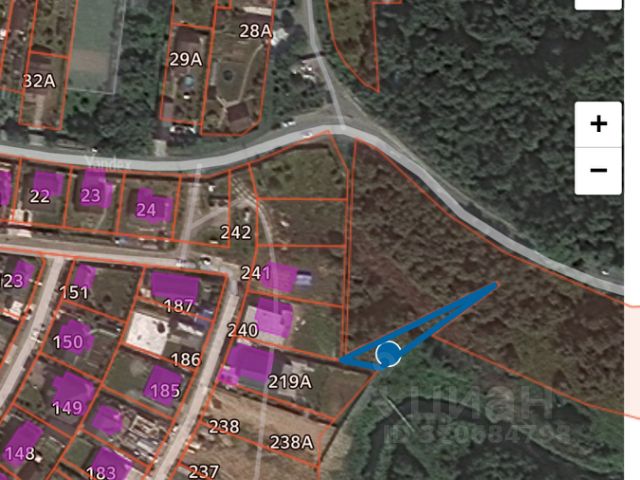The height and width of the screenshot is (480, 640).
Task: Zoom in on the map
Action: [x=598, y=124]
